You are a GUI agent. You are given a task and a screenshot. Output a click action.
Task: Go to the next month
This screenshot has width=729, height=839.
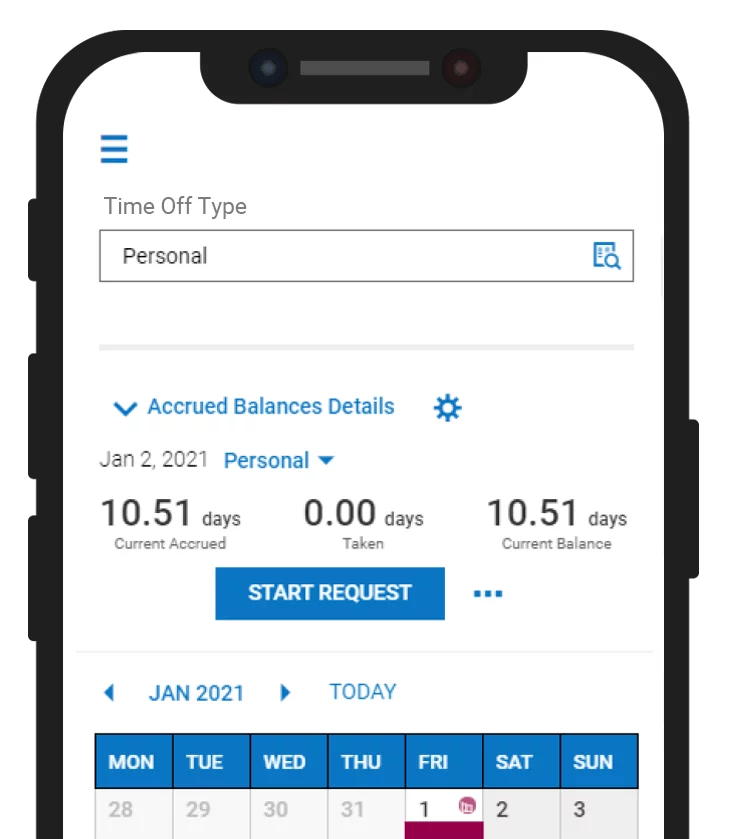click(285, 692)
